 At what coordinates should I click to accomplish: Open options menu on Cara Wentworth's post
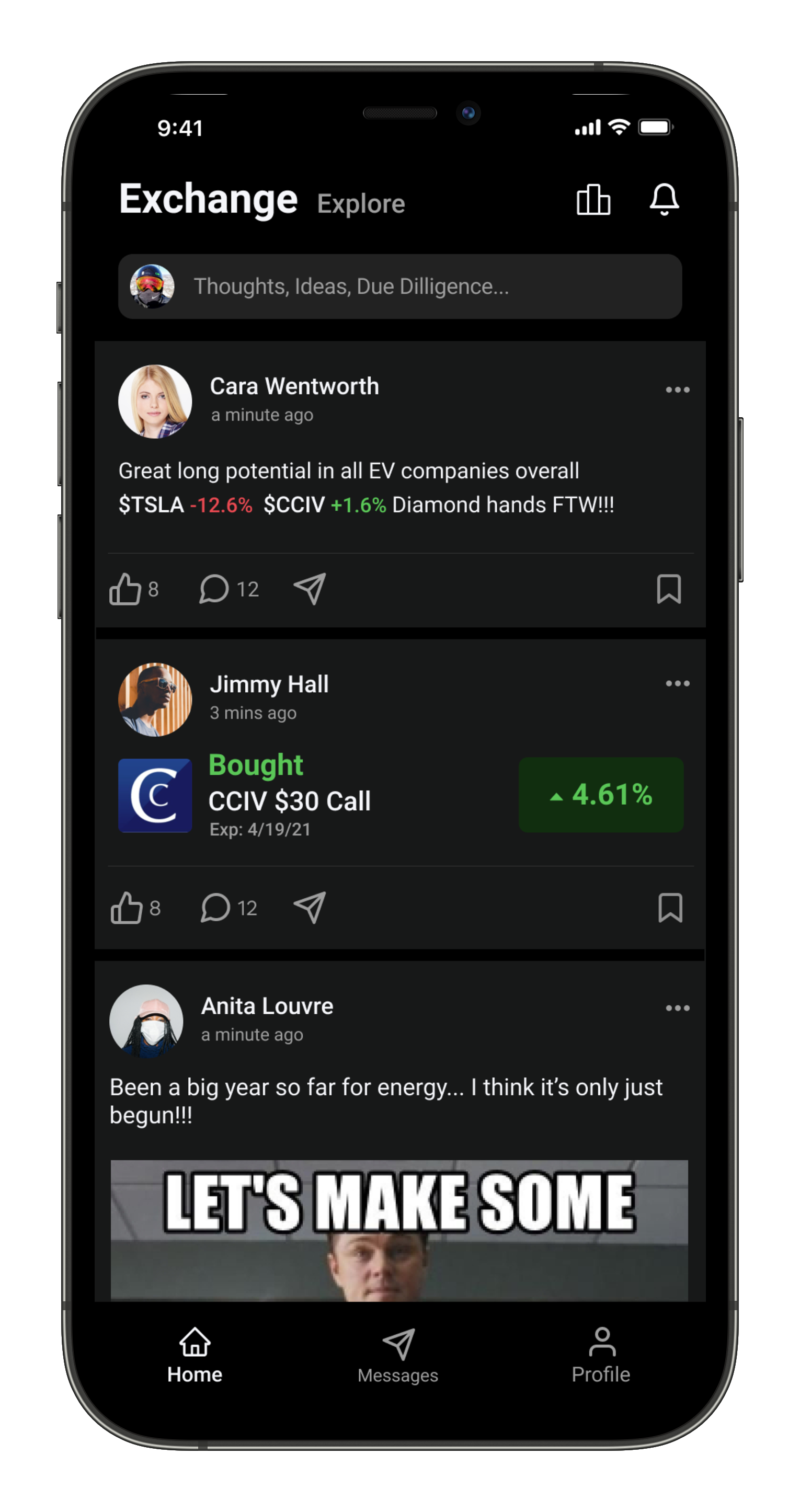point(677,390)
